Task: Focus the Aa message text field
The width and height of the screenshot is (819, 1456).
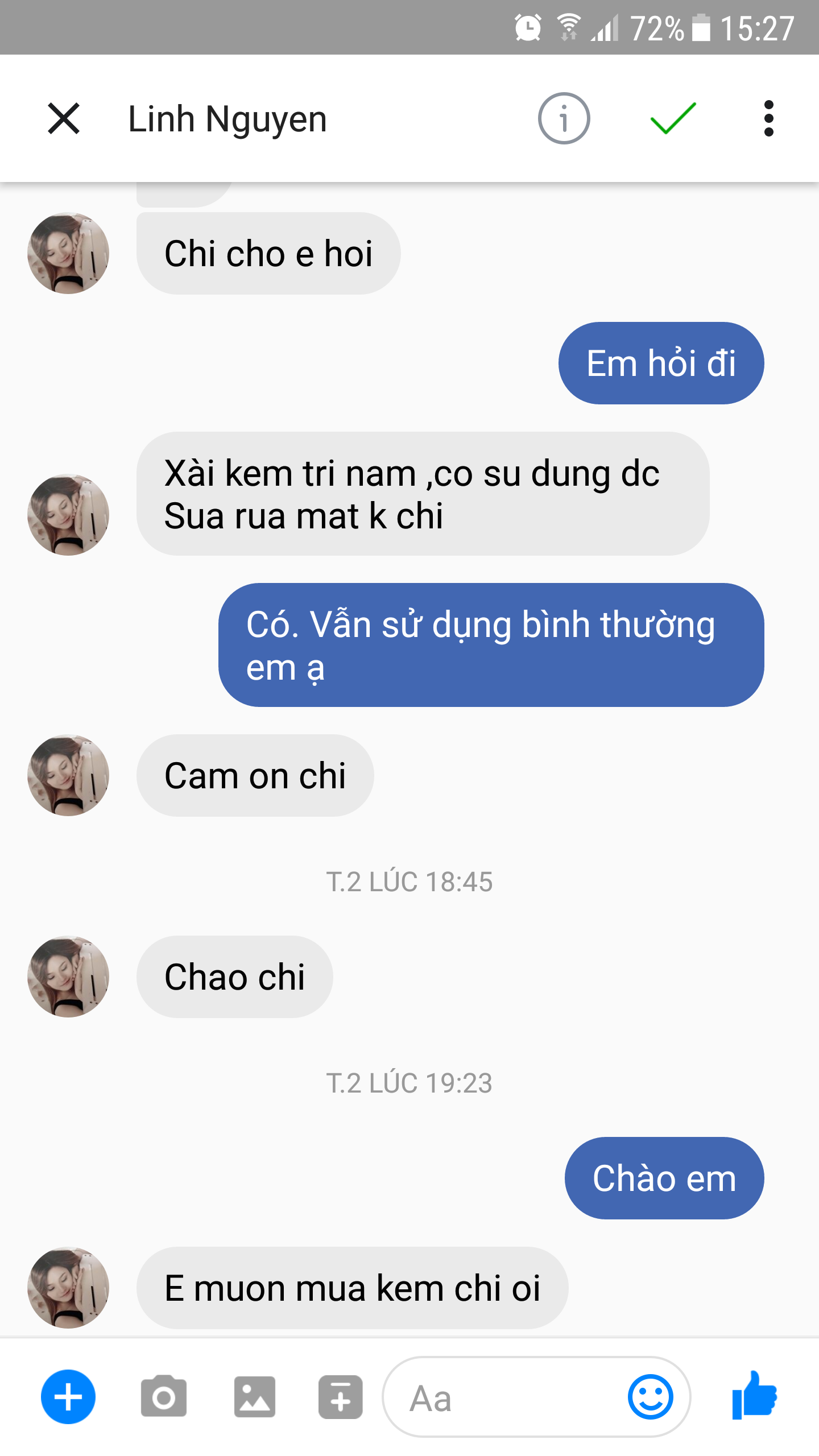Action: coord(506,1397)
